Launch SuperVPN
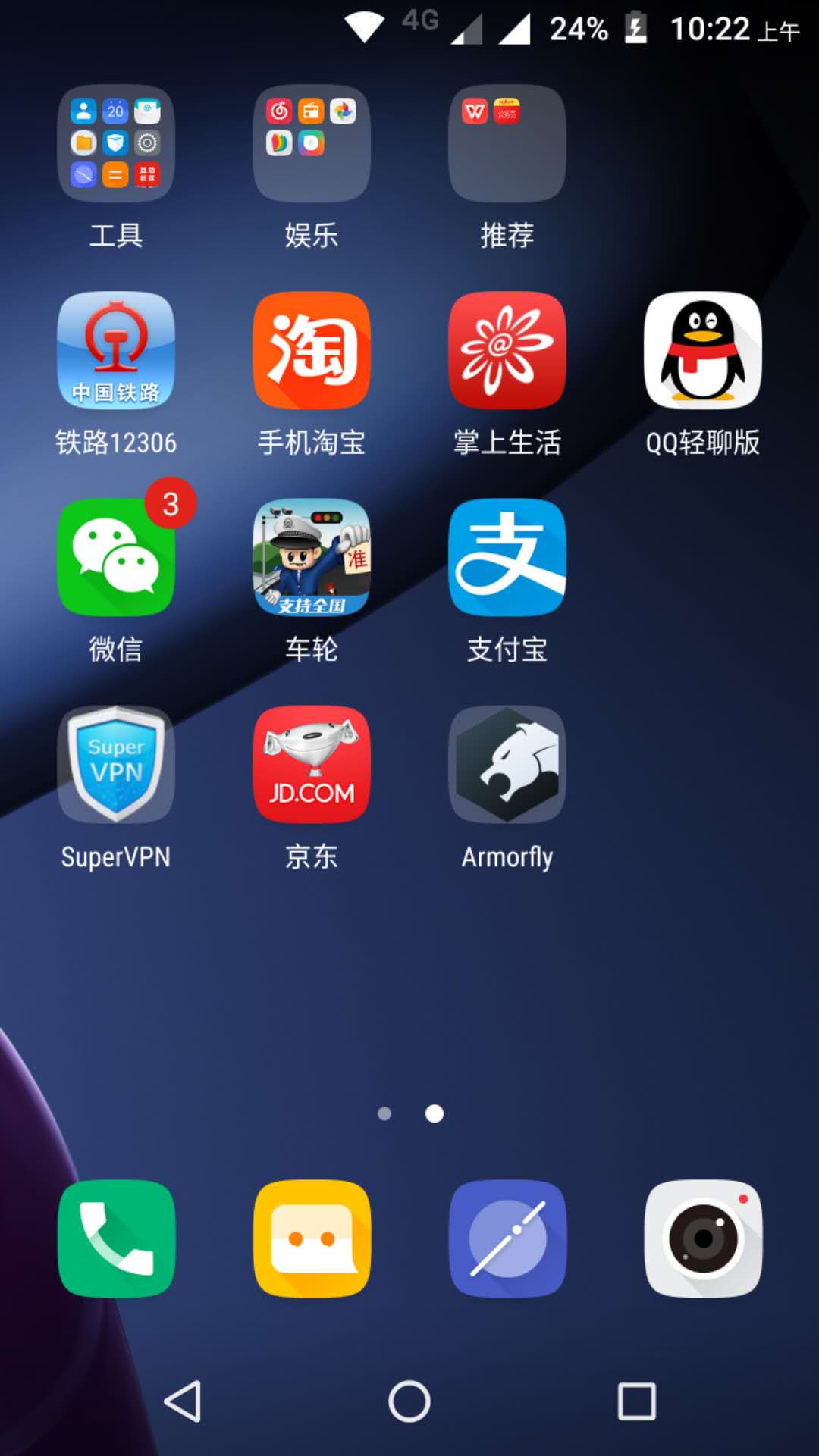The image size is (819, 1456). click(116, 765)
